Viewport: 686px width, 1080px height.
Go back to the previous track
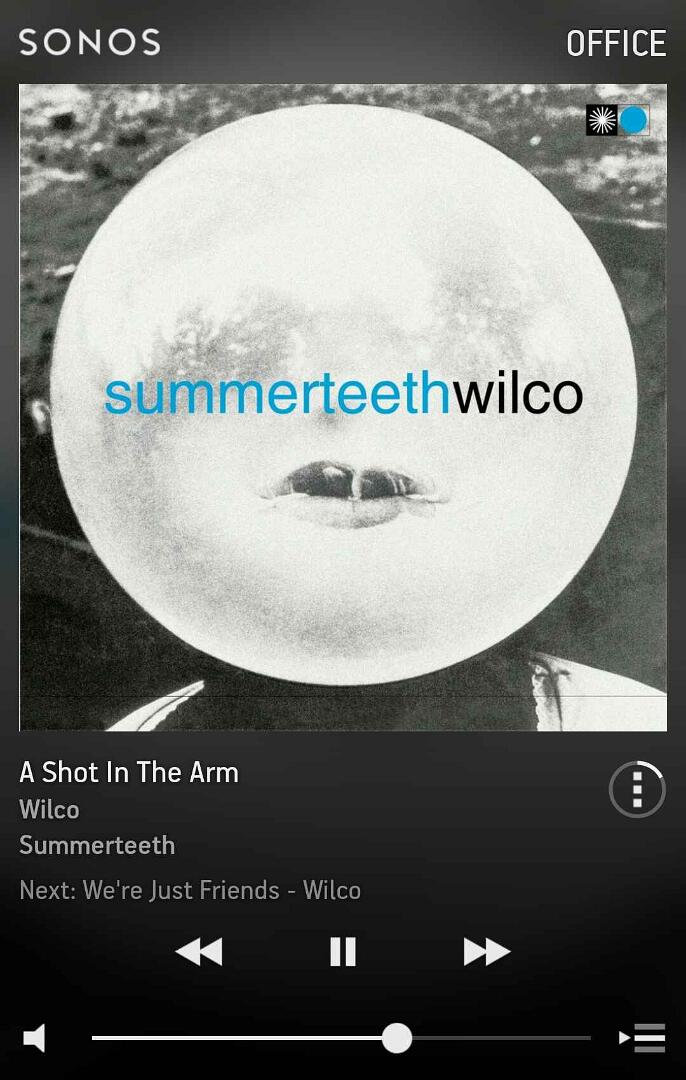198,951
